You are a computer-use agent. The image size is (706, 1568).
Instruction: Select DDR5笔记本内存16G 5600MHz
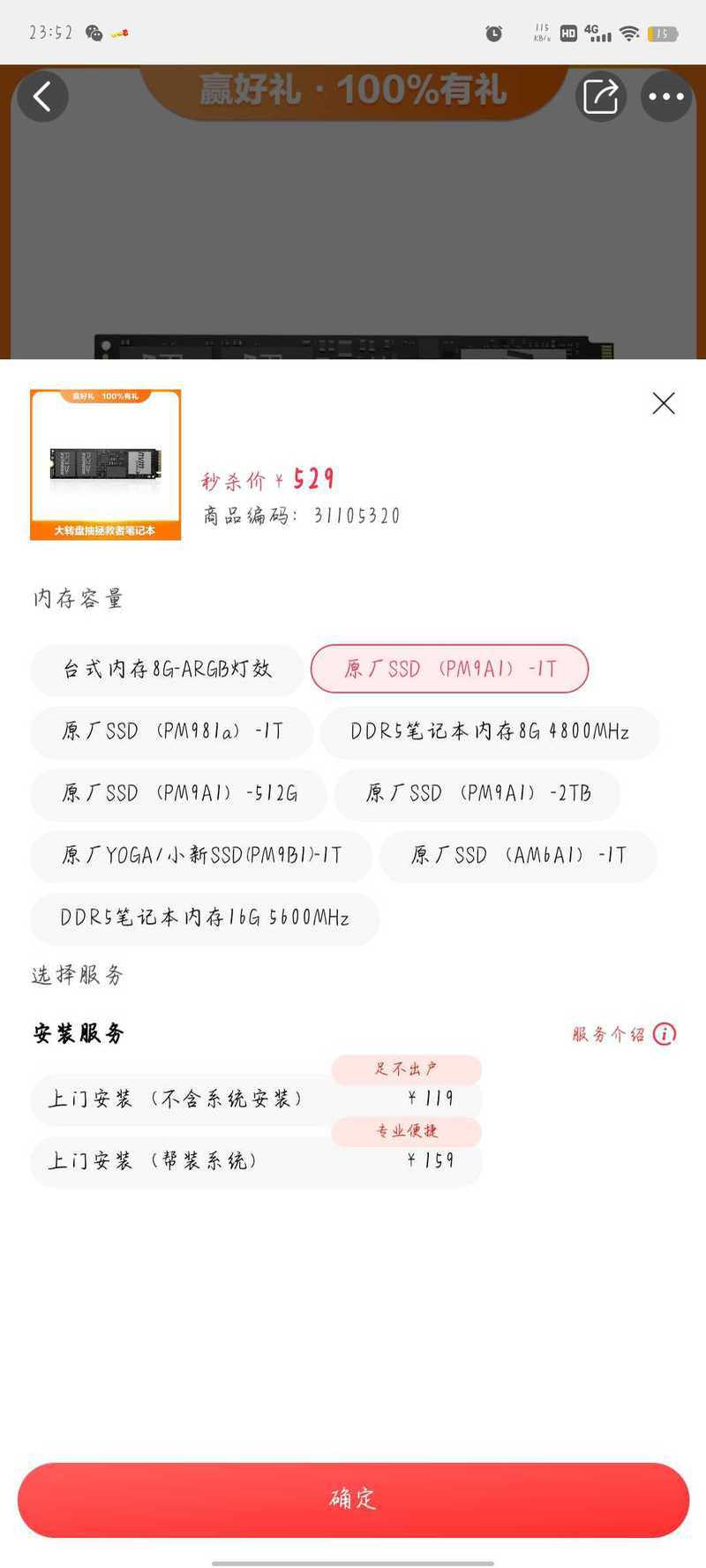(205, 918)
